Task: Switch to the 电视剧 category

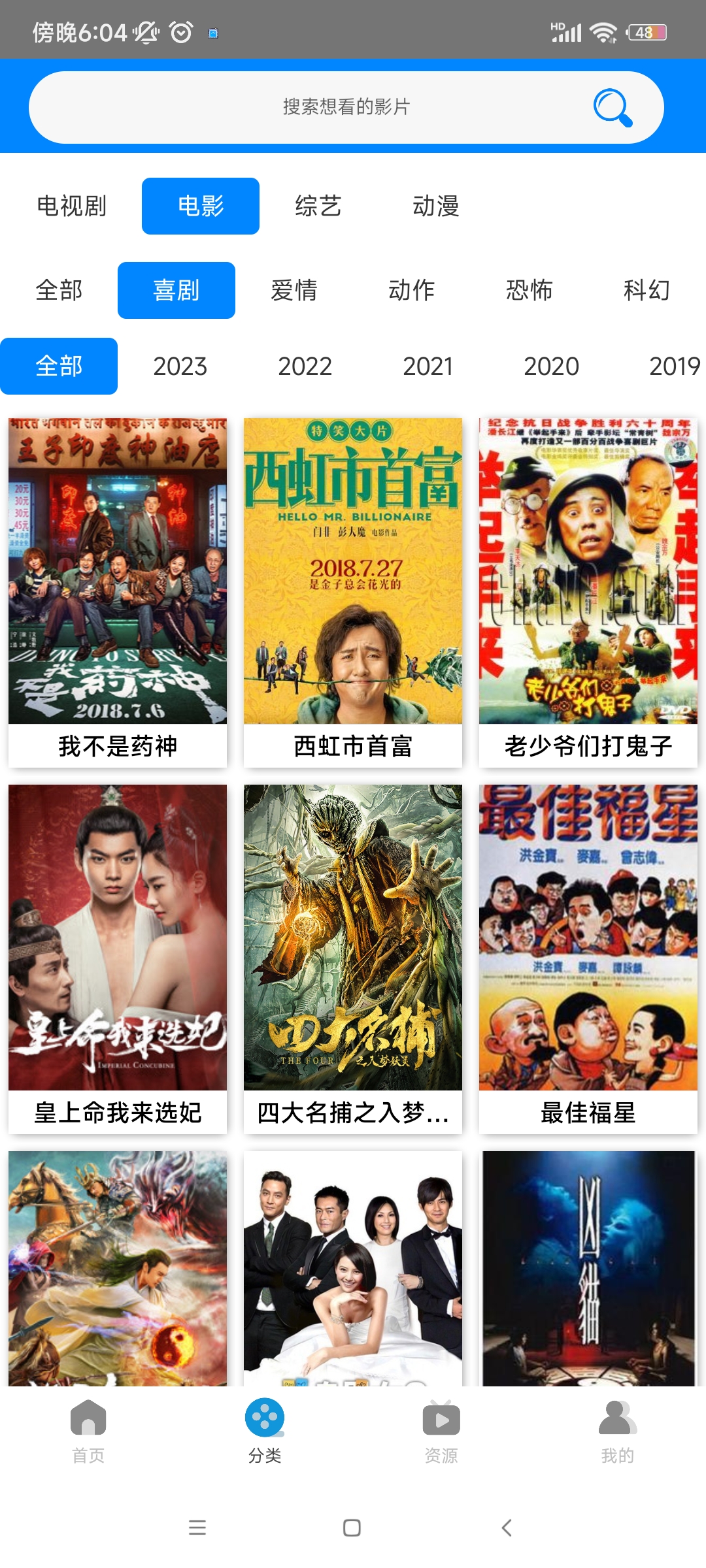Action: (71, 206)
